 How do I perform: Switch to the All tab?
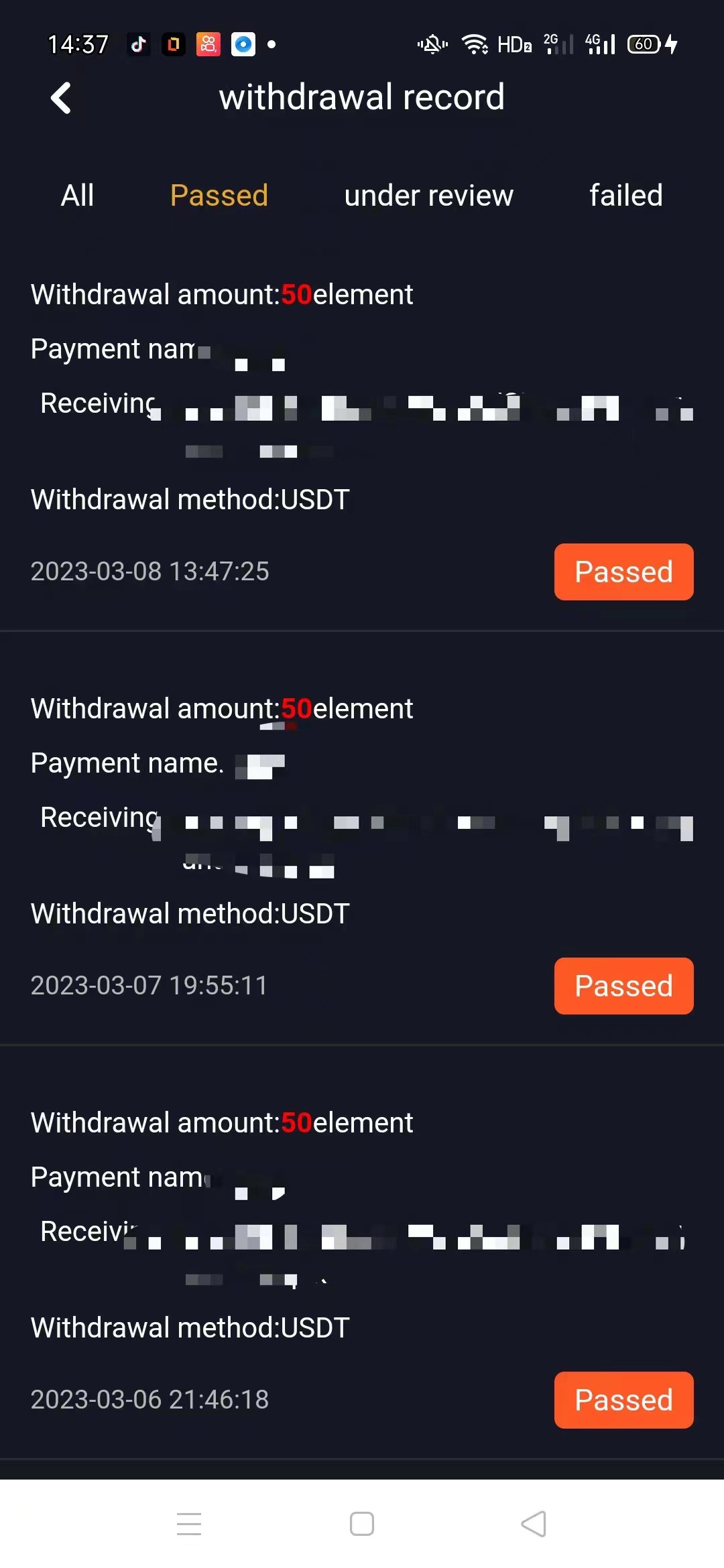click(x=77, y=196)
